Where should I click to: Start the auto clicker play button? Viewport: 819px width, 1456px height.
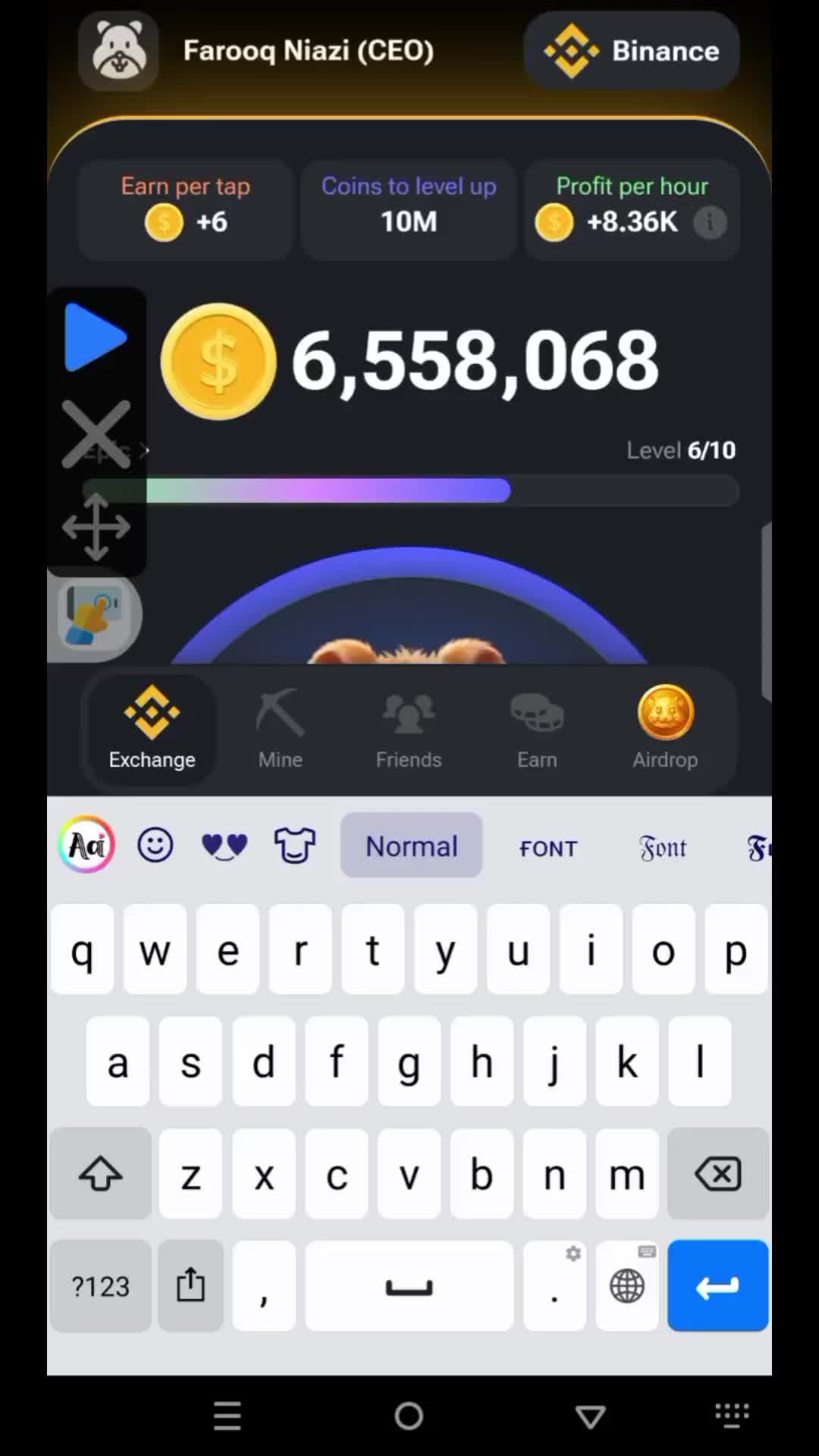coord(96,337)
